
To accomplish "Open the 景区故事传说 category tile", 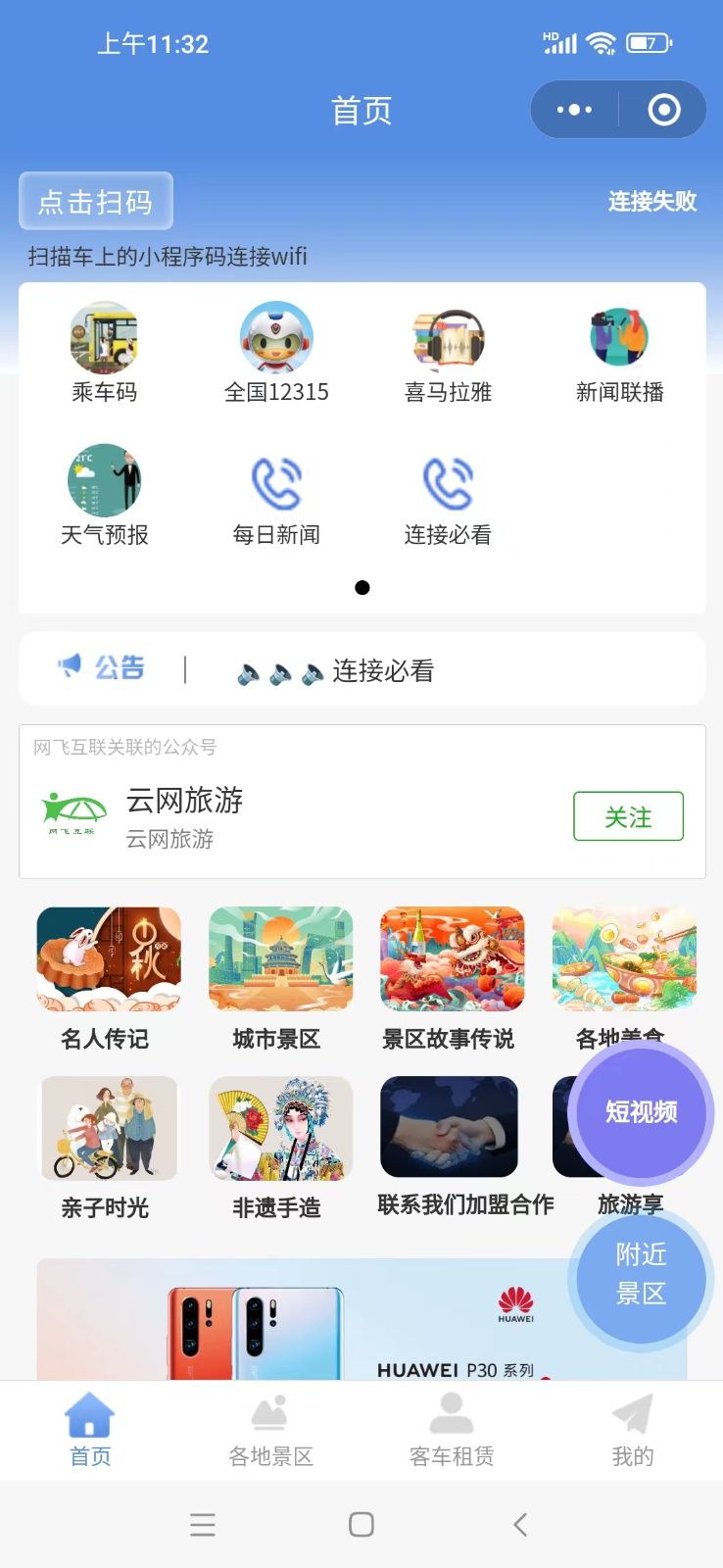I will [x=451, y=978].
